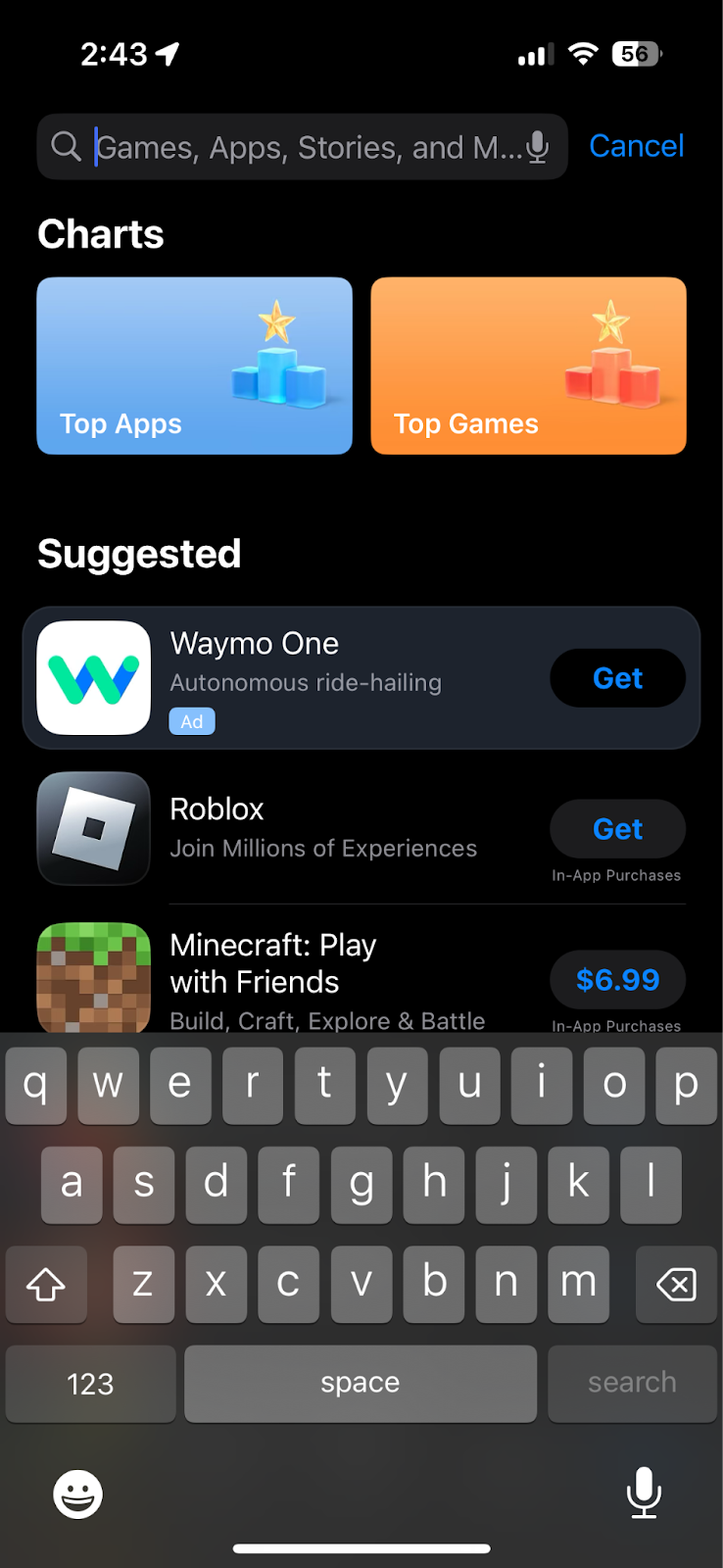
Task: Tap the keyboard dictation microphone
Action: pyautogui.click(x=644, y=1493)
